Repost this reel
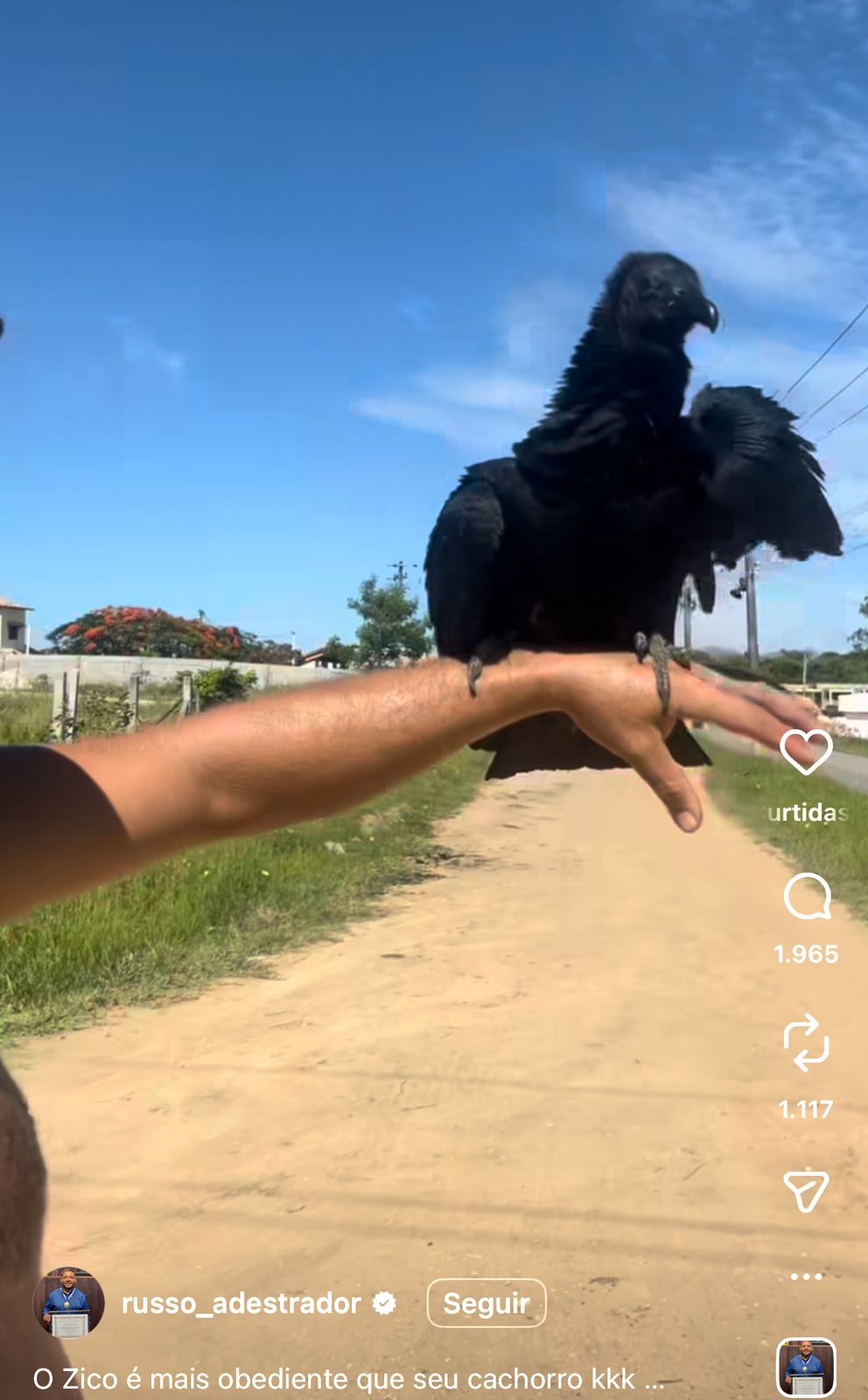This screenshot has width=868, height=1400. coord(806,1042)
